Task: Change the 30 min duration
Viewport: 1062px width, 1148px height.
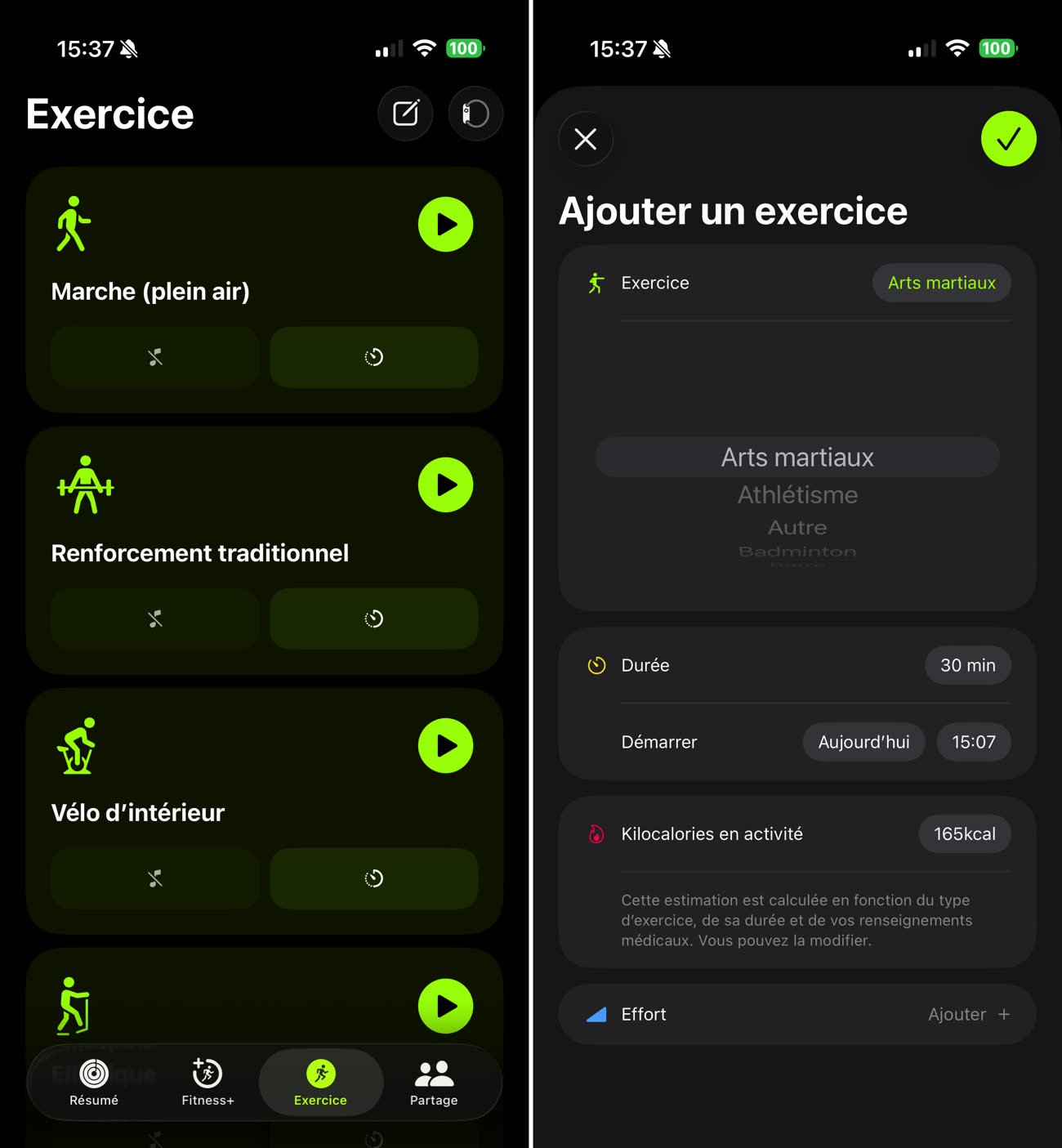Action: [967, 665]
